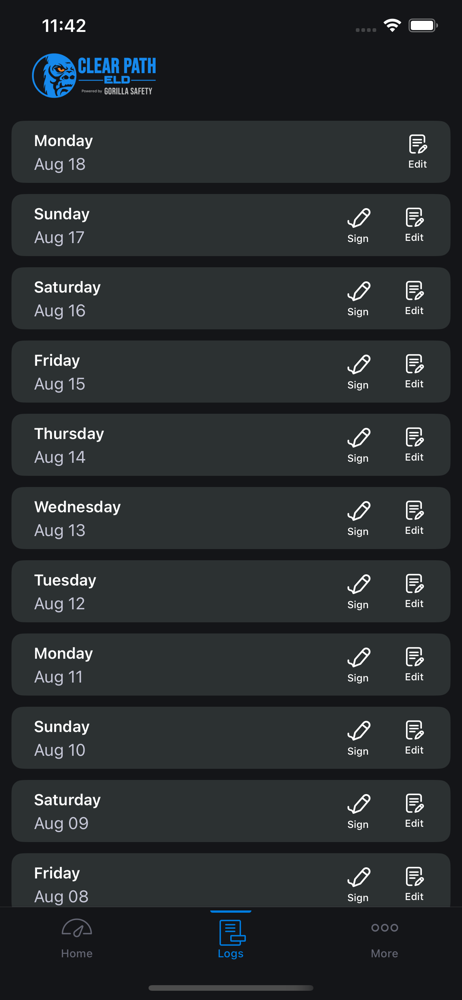Edit the Monday Aug 18 log
Viewport: 462px width, 1000px height.
pos(417,152)
